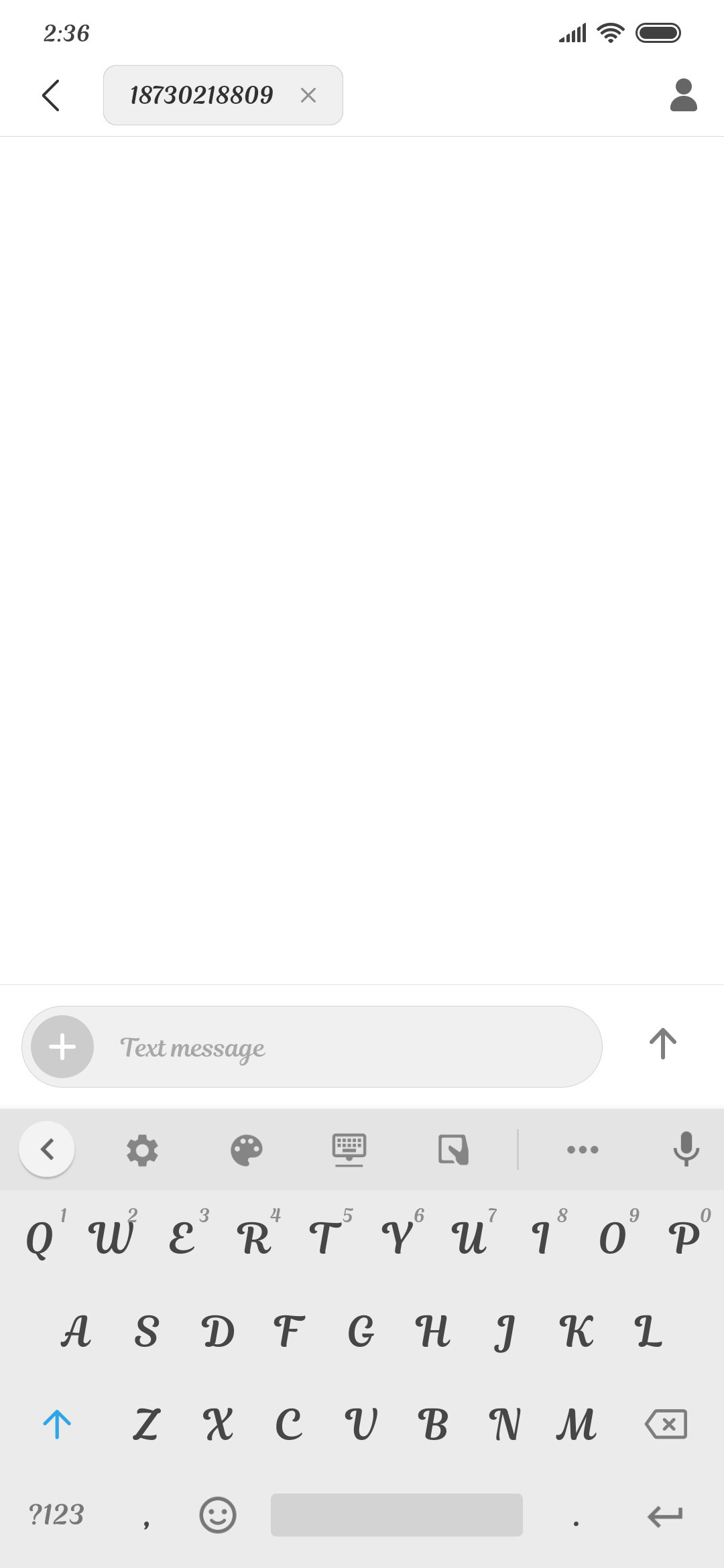Image resolution: width=724 pixels, height=1568 pixels.
Task: Open the contact picker icon
Action: click(683, 95)
